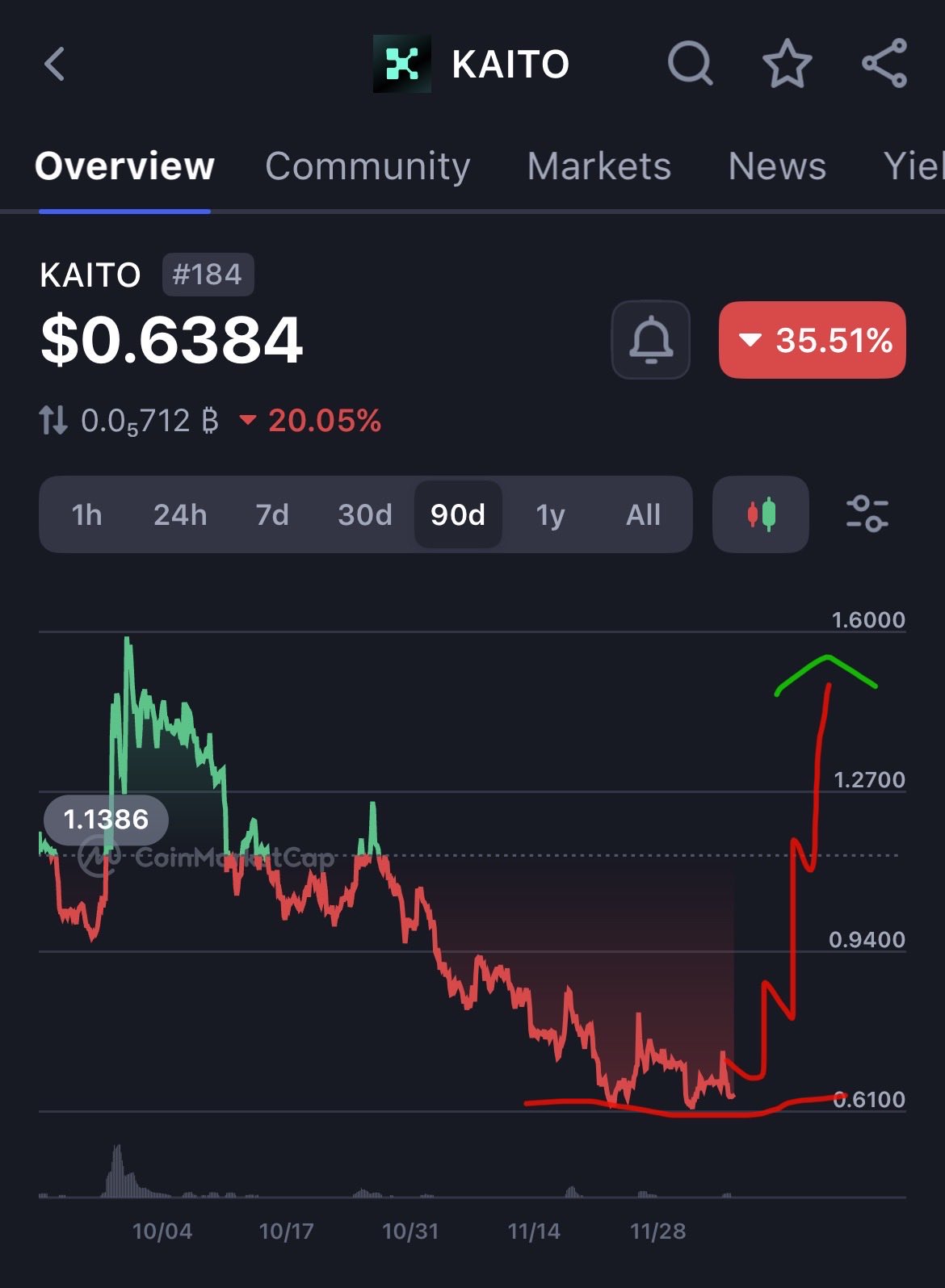The height and width of the screenshot is (1288, 945).
Task: Tap the 35.51% change badge
Action: tap(812, 340)
